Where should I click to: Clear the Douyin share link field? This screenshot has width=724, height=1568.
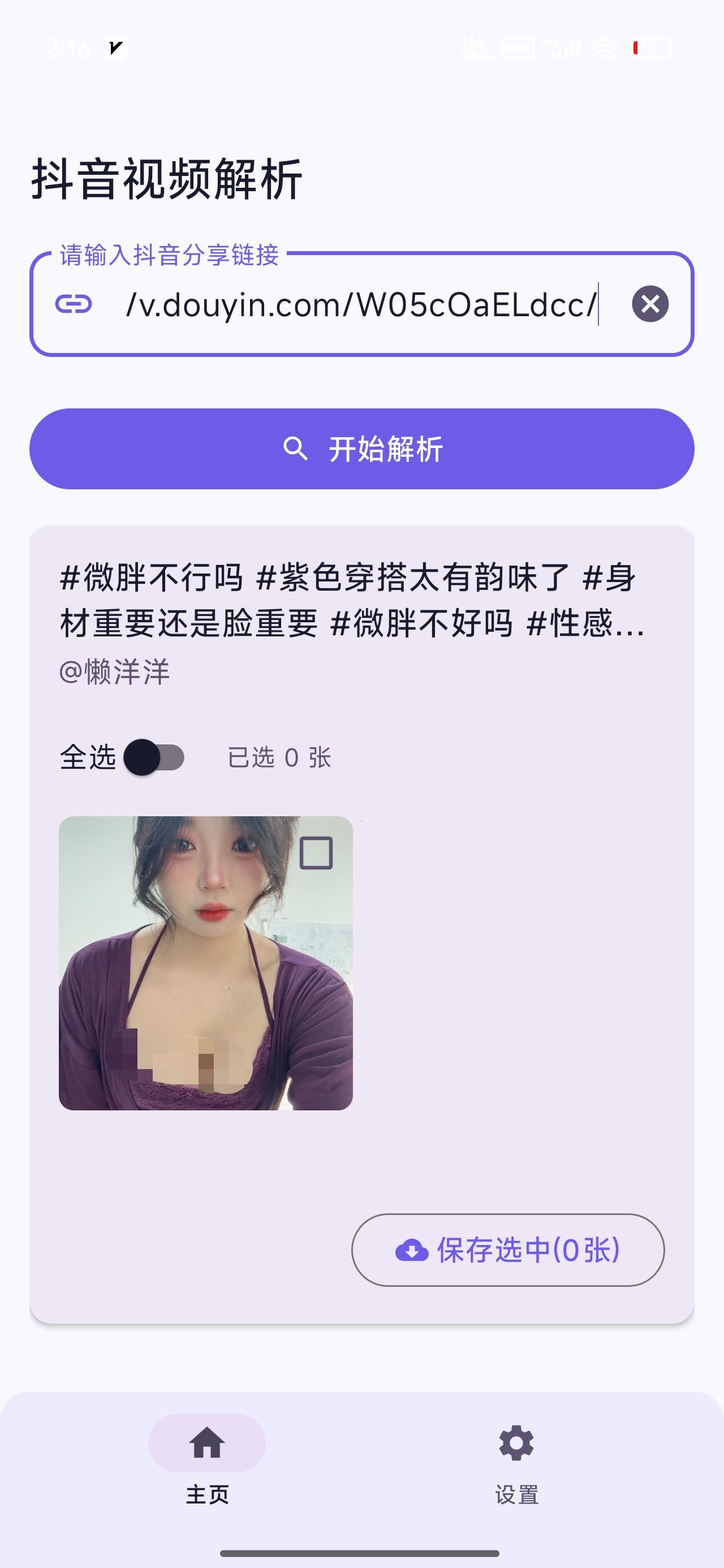pos(650,304)
